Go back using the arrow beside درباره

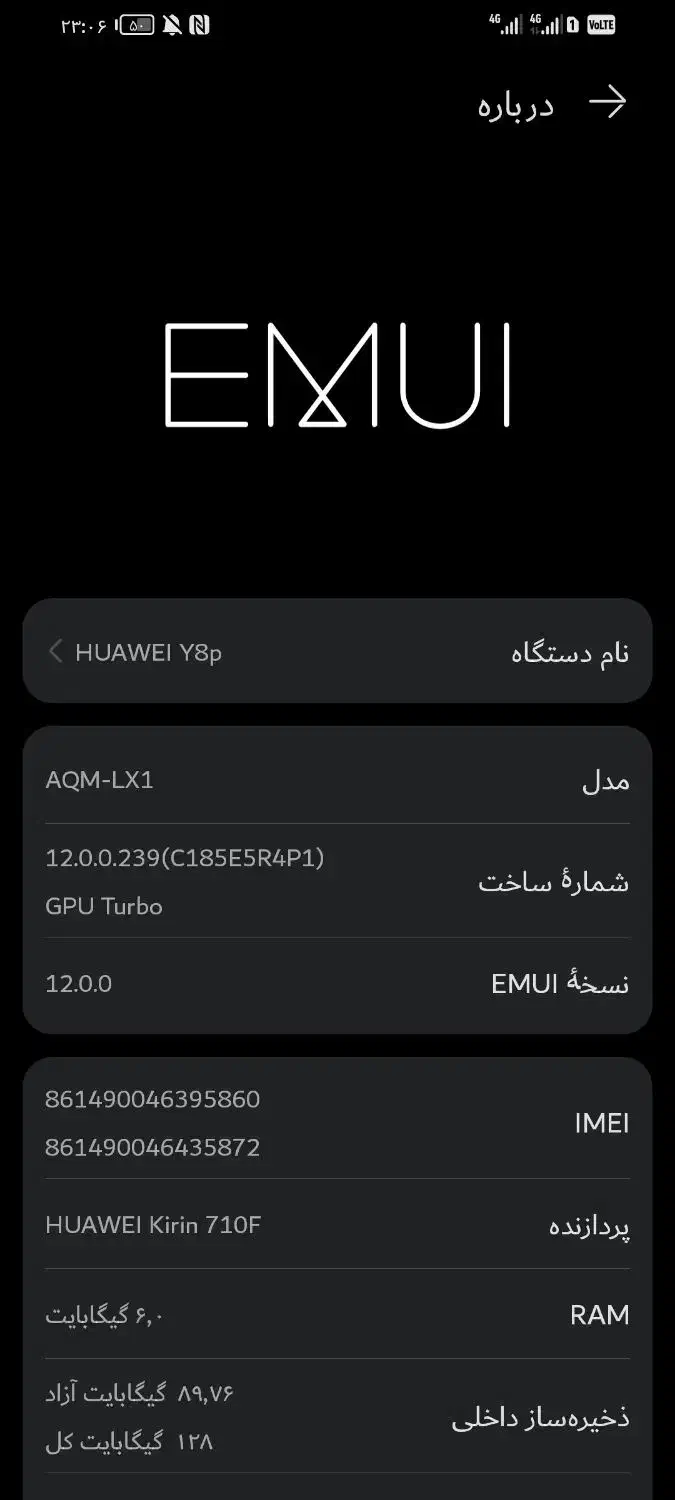click(607, 102)
